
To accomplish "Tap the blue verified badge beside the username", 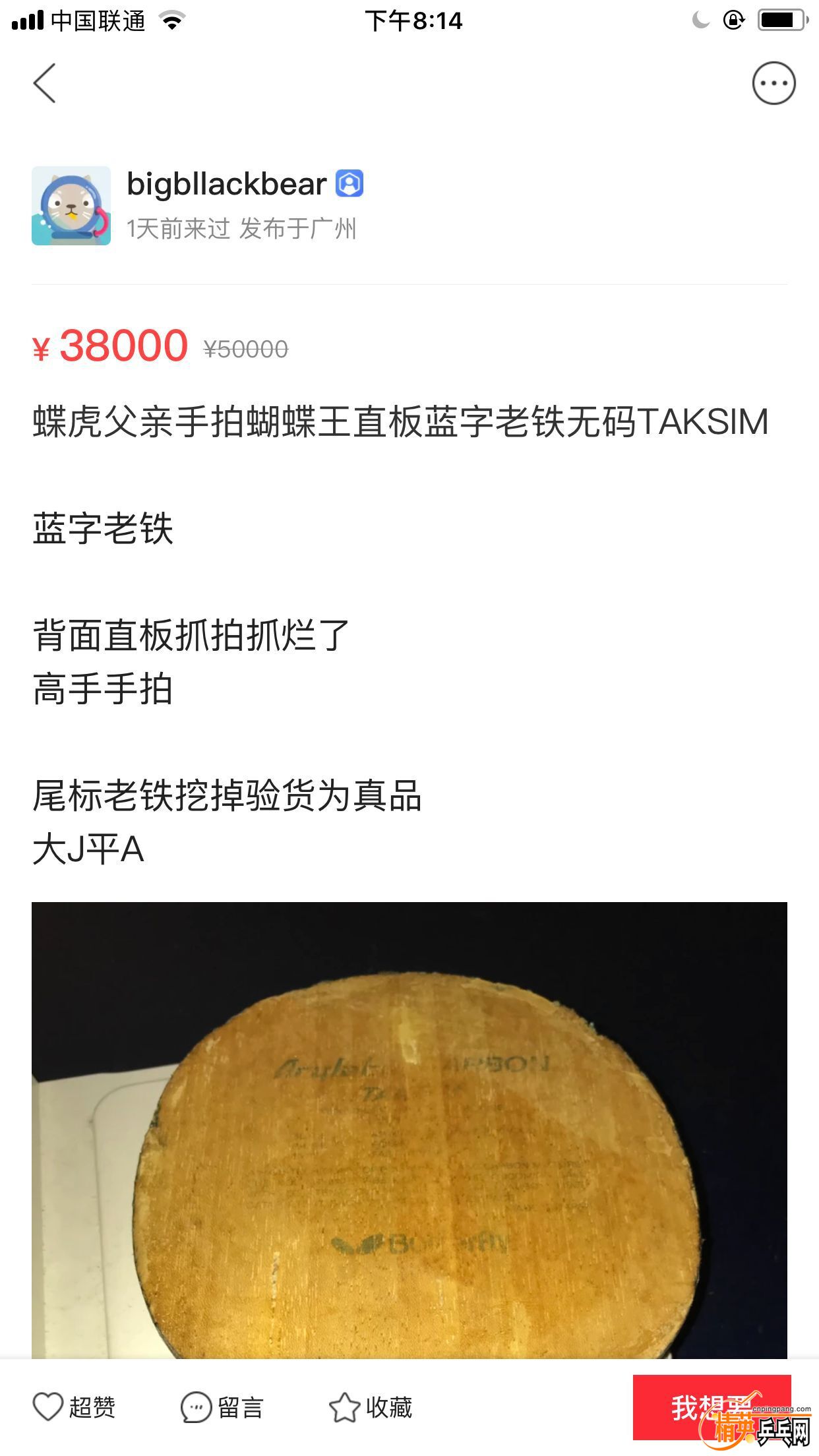I will [349, 185].
